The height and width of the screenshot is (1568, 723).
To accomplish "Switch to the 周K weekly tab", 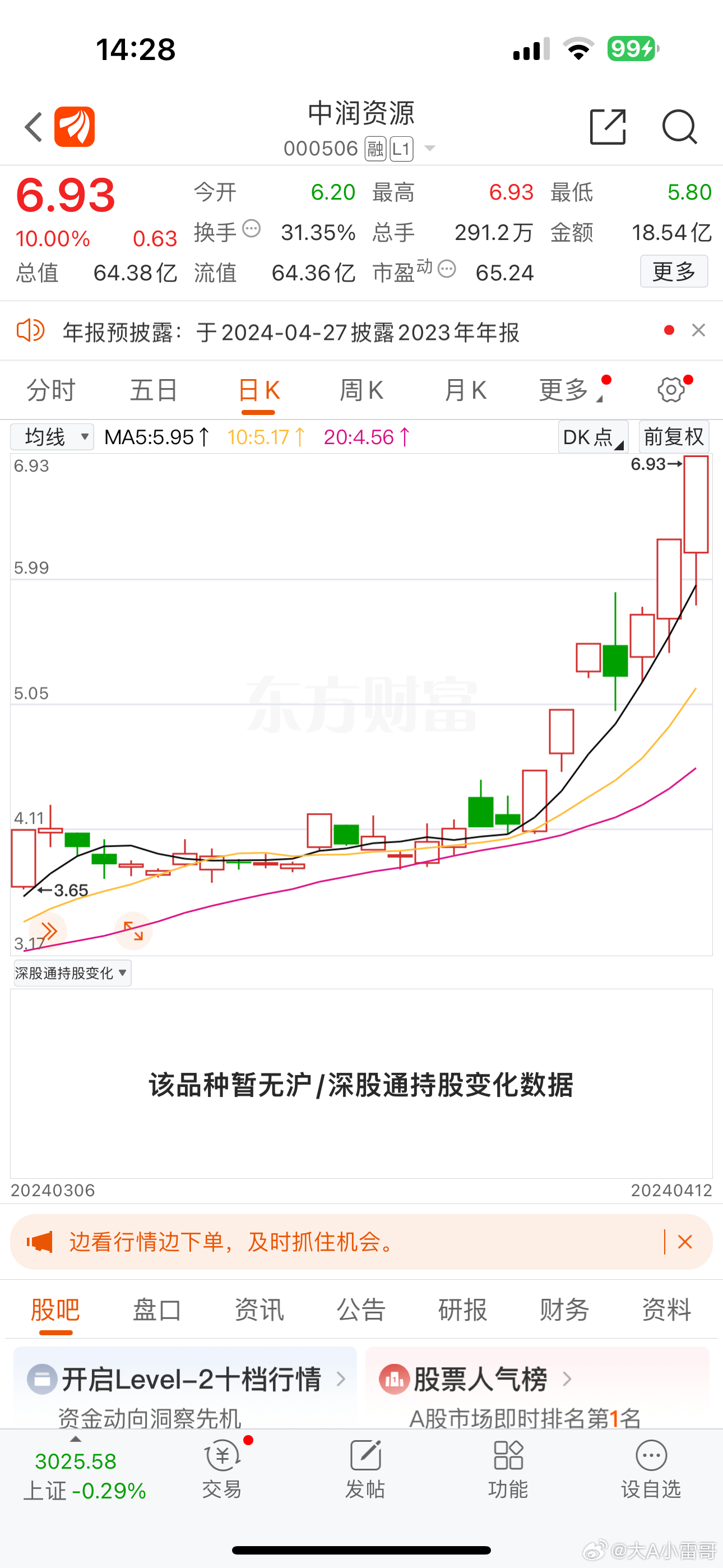I will tap(361, 390).
